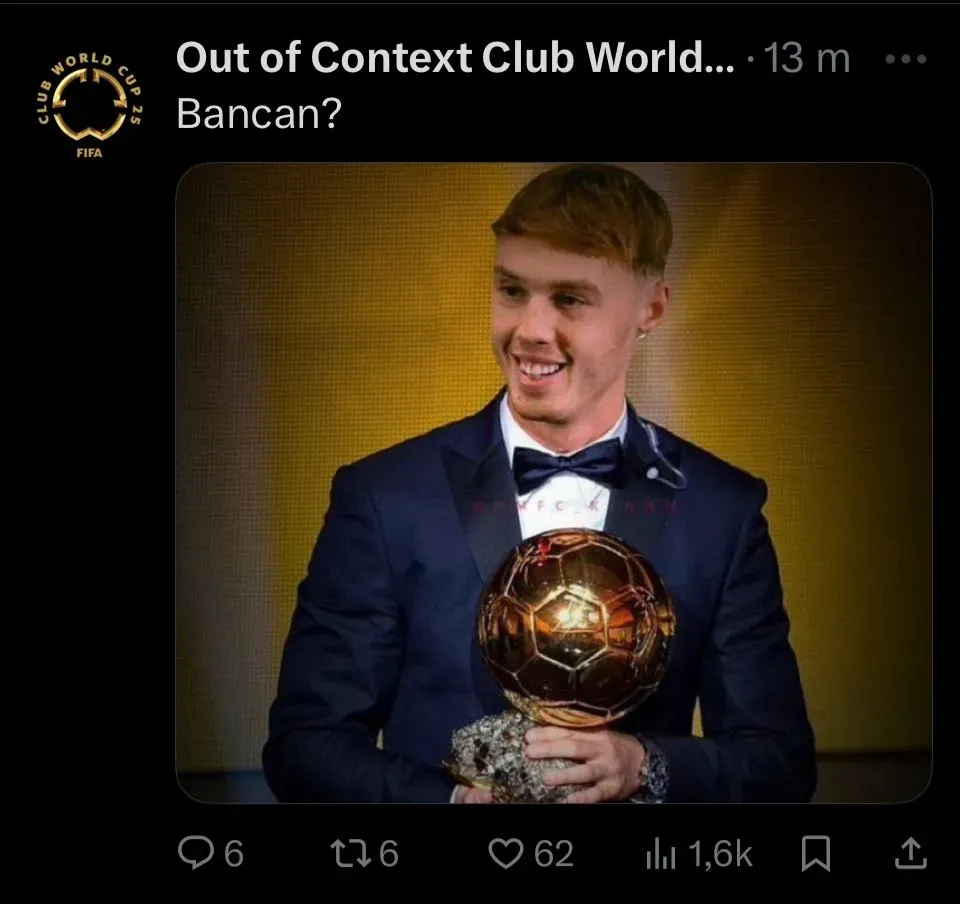960x904 pixels.
Task: Share the Bancan post
Action: coord(908,853)
